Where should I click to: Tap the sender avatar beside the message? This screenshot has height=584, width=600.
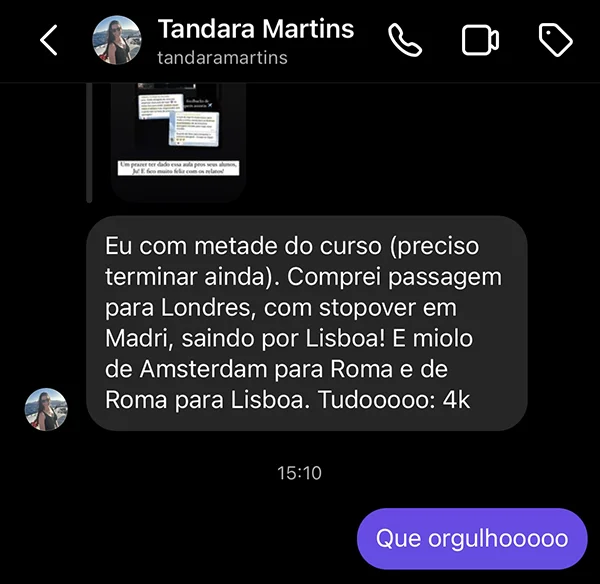click(x=46, y=409)
